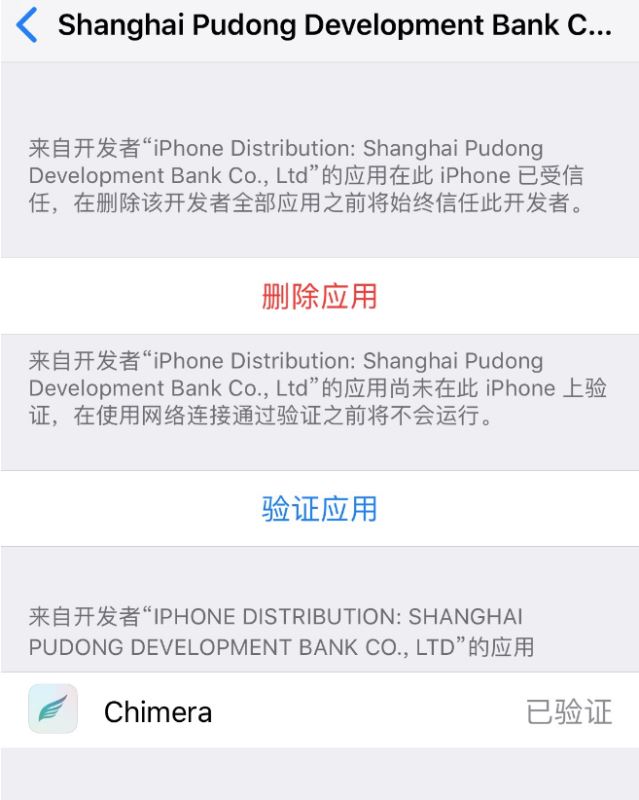Tap the red 删除应用 button

pyautogui.click(x=320, y=296)
